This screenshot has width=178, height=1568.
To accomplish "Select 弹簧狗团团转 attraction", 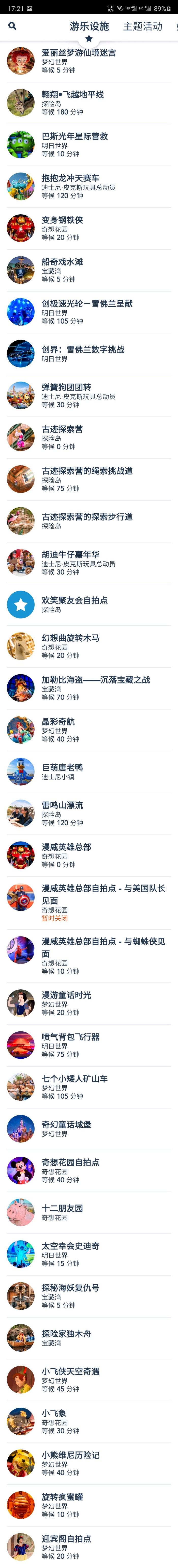I will [x=89, y=396].
